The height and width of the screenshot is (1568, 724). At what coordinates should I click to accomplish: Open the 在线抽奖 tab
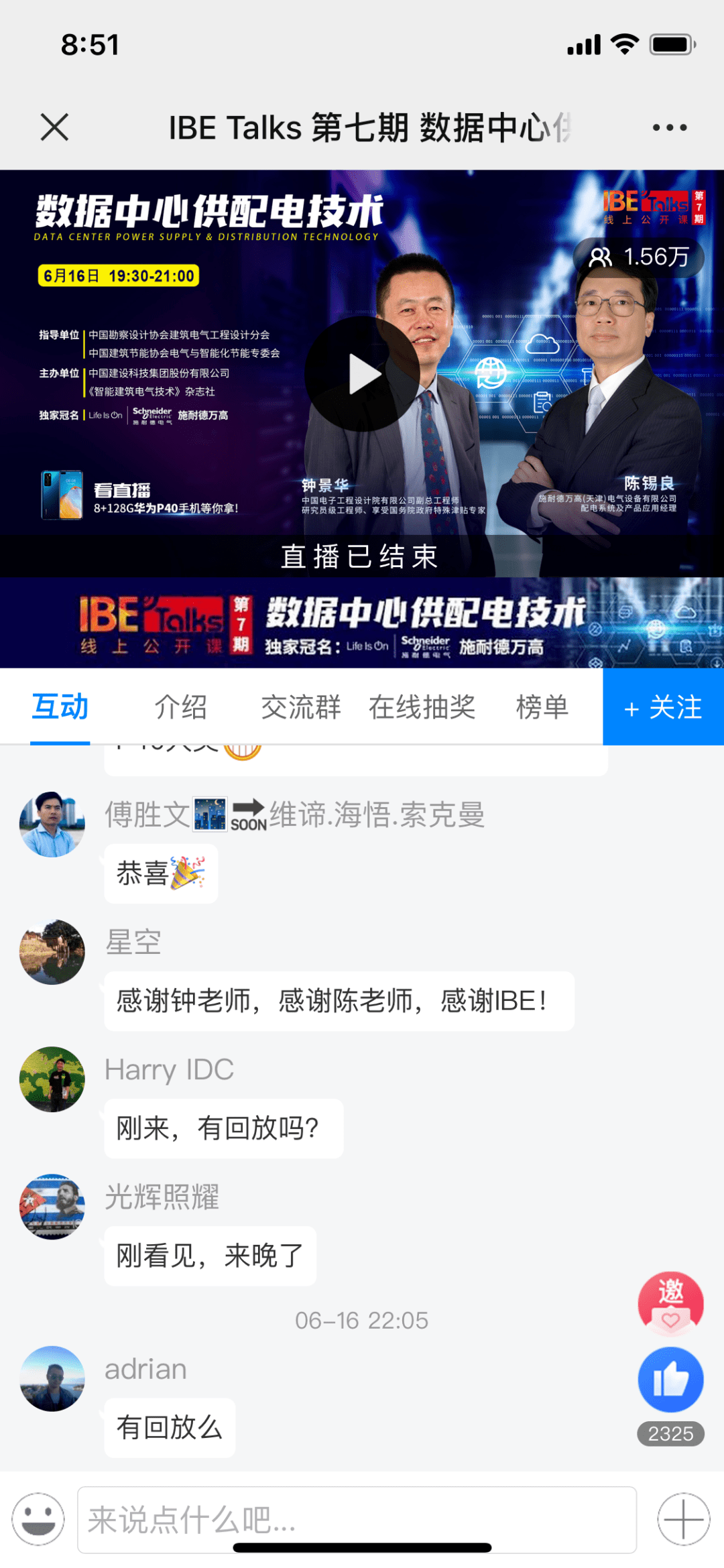422,707
